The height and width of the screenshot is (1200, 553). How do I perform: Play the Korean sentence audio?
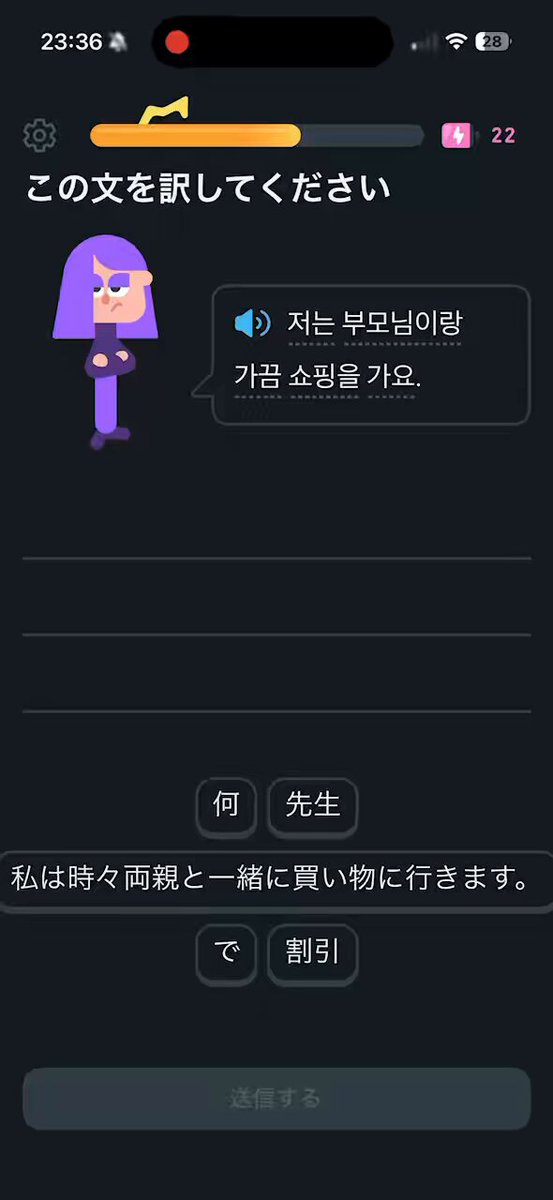click(252, 324)
